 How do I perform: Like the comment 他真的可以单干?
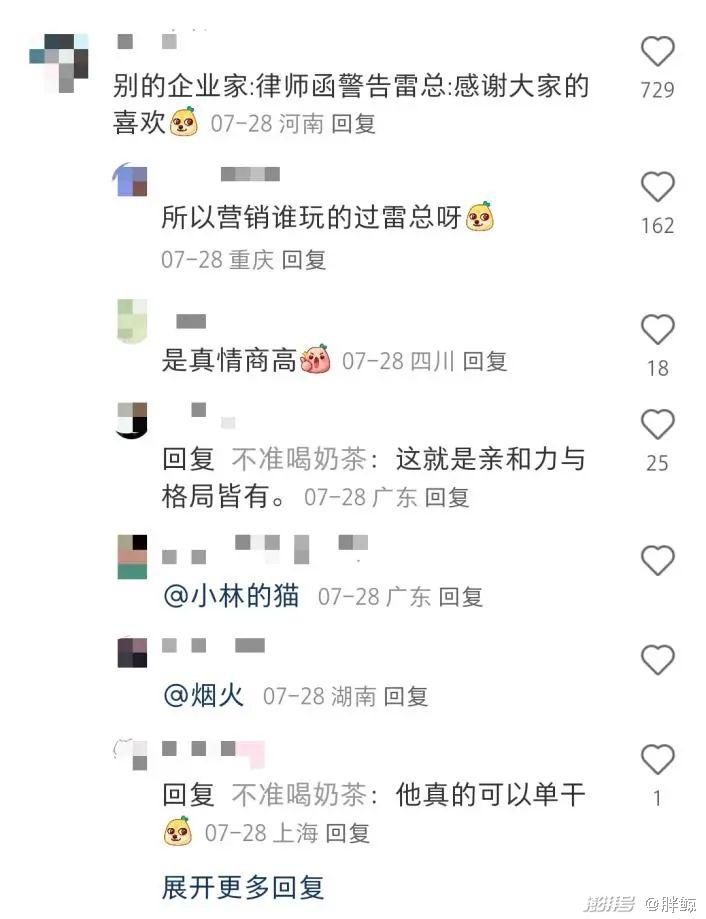[x=657, y=761]
